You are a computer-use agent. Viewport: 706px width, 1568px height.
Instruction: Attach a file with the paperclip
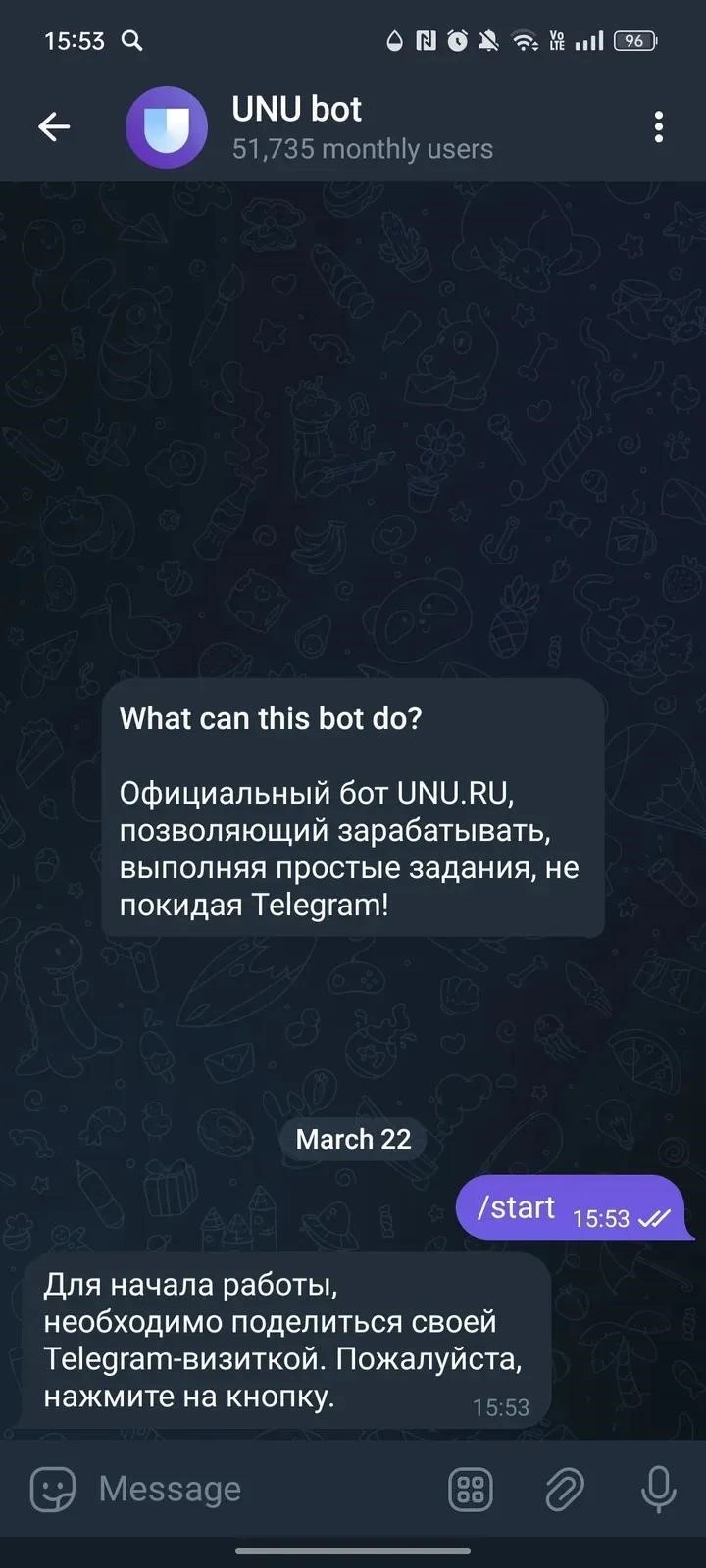pos(565,1490)
